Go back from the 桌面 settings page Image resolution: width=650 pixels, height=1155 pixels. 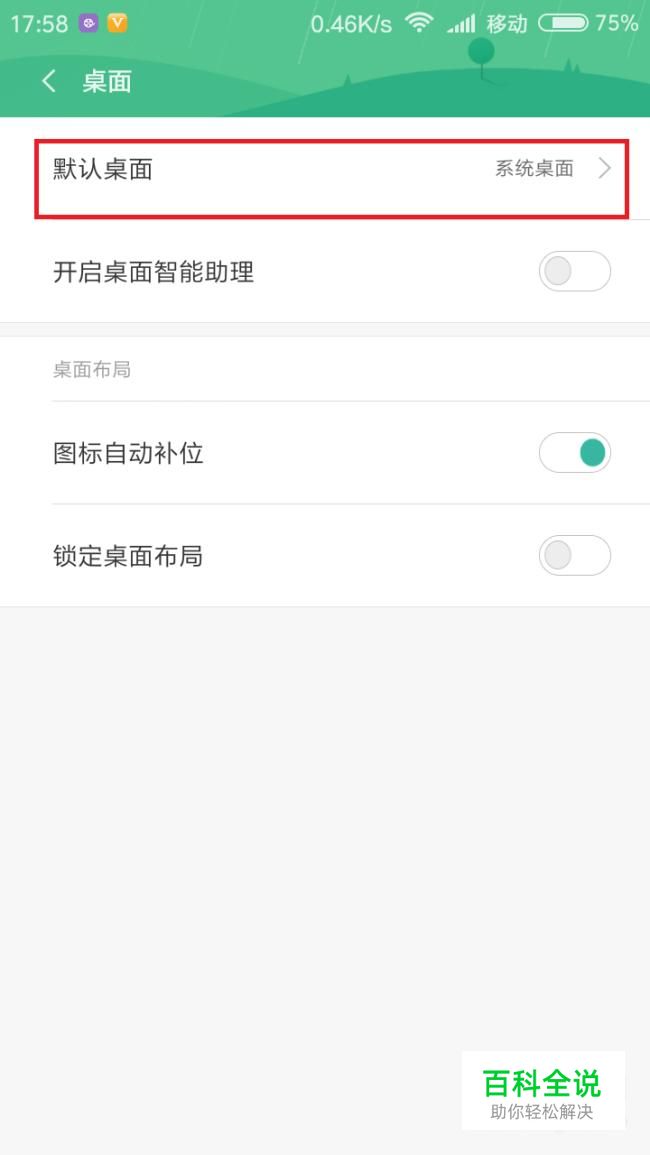click(49, 81)
